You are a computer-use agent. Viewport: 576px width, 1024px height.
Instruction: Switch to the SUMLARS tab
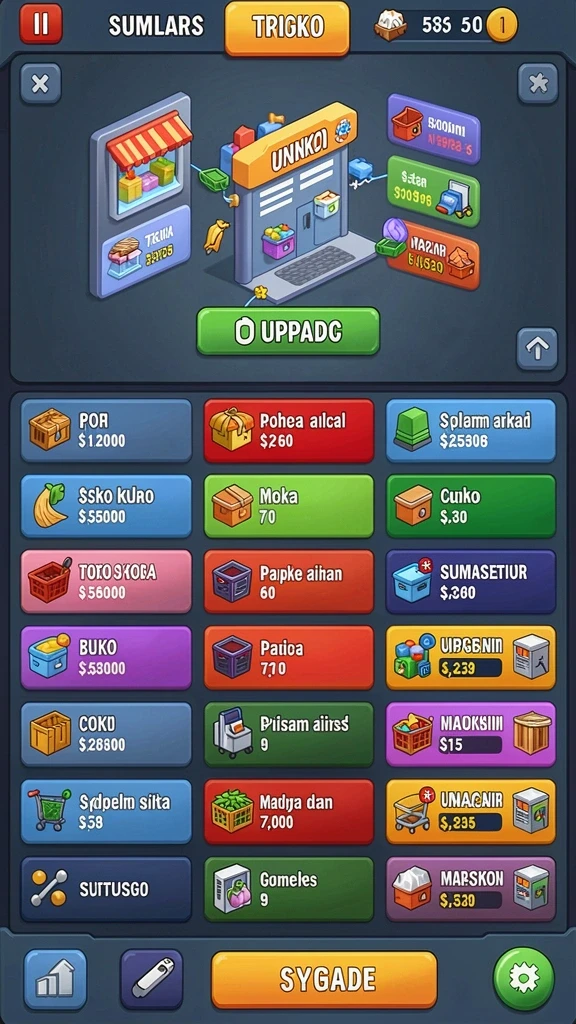pyautogui.click(x=156, y=26)
